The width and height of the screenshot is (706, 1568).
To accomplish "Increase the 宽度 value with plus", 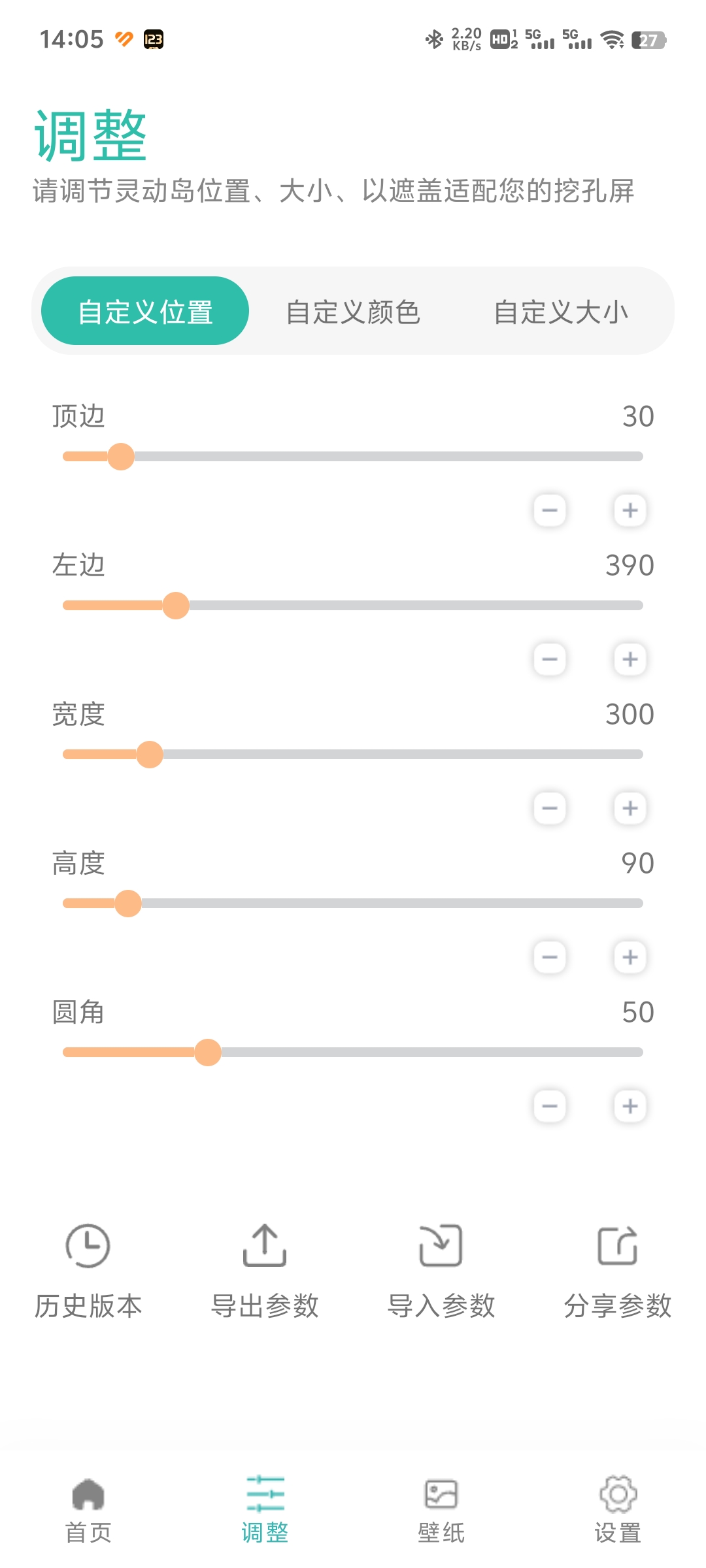I will coord(630,808).
